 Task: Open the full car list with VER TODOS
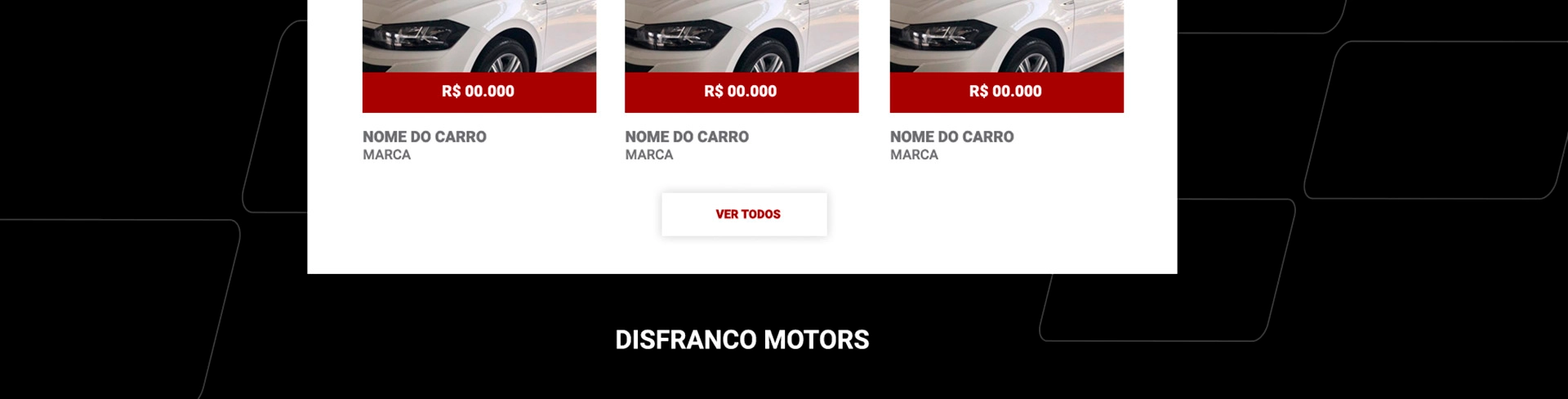(745, 214)
